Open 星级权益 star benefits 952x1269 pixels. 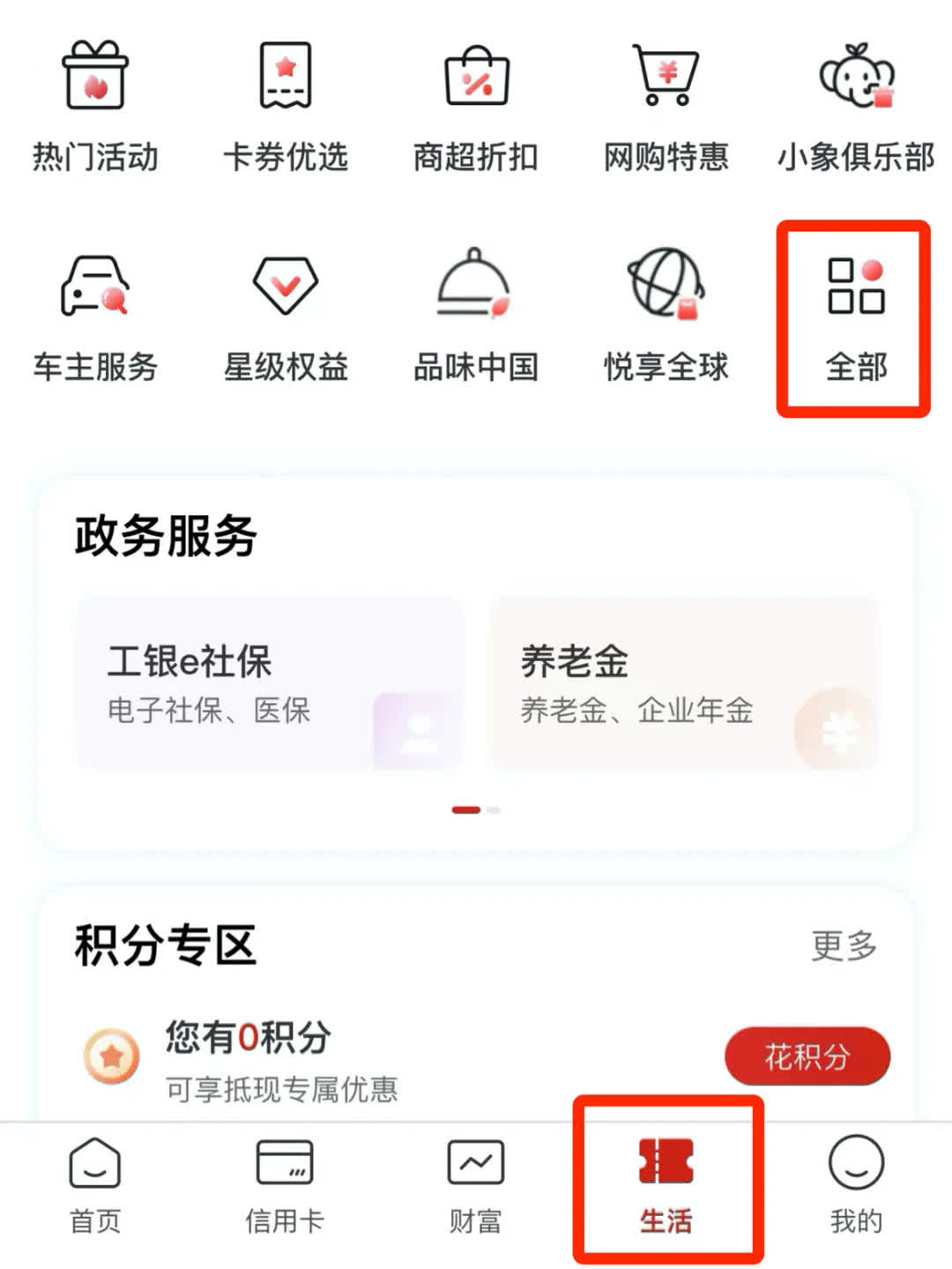coord(286,317)
